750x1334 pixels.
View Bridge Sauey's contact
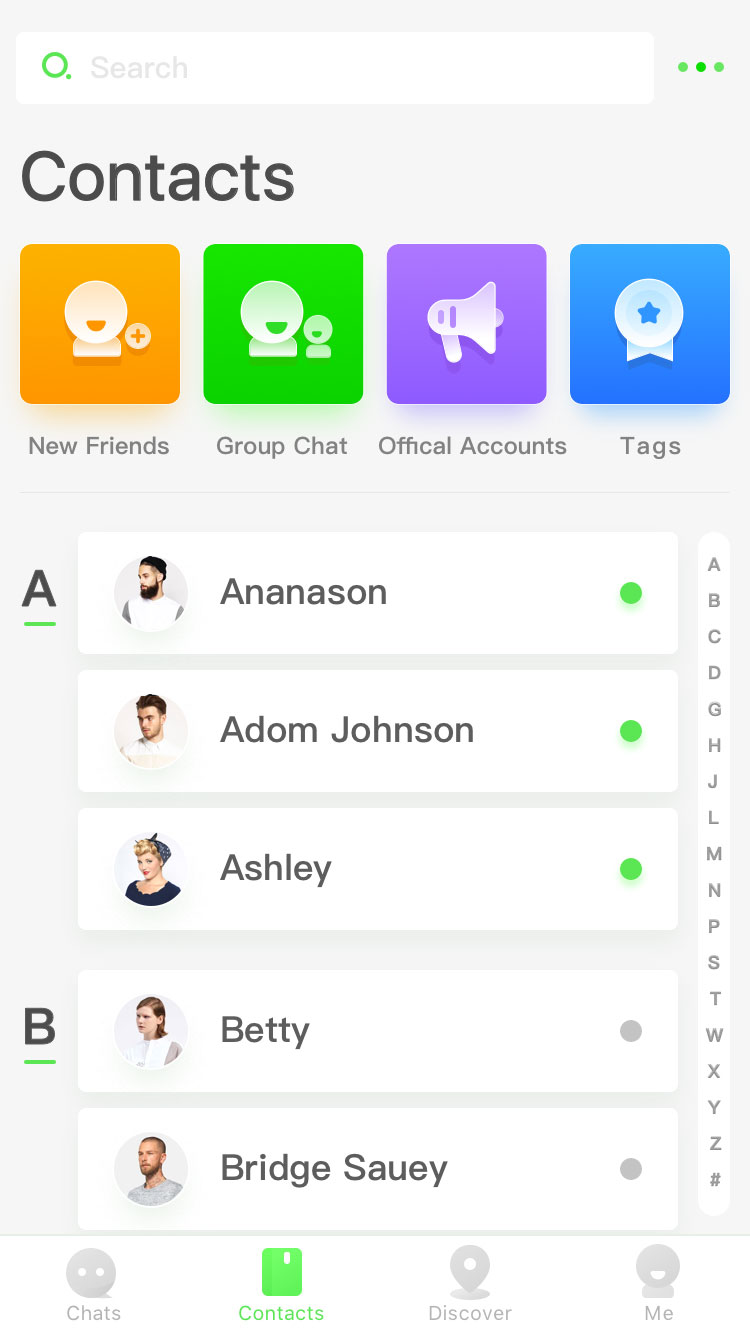click(x=378, y=1169)
